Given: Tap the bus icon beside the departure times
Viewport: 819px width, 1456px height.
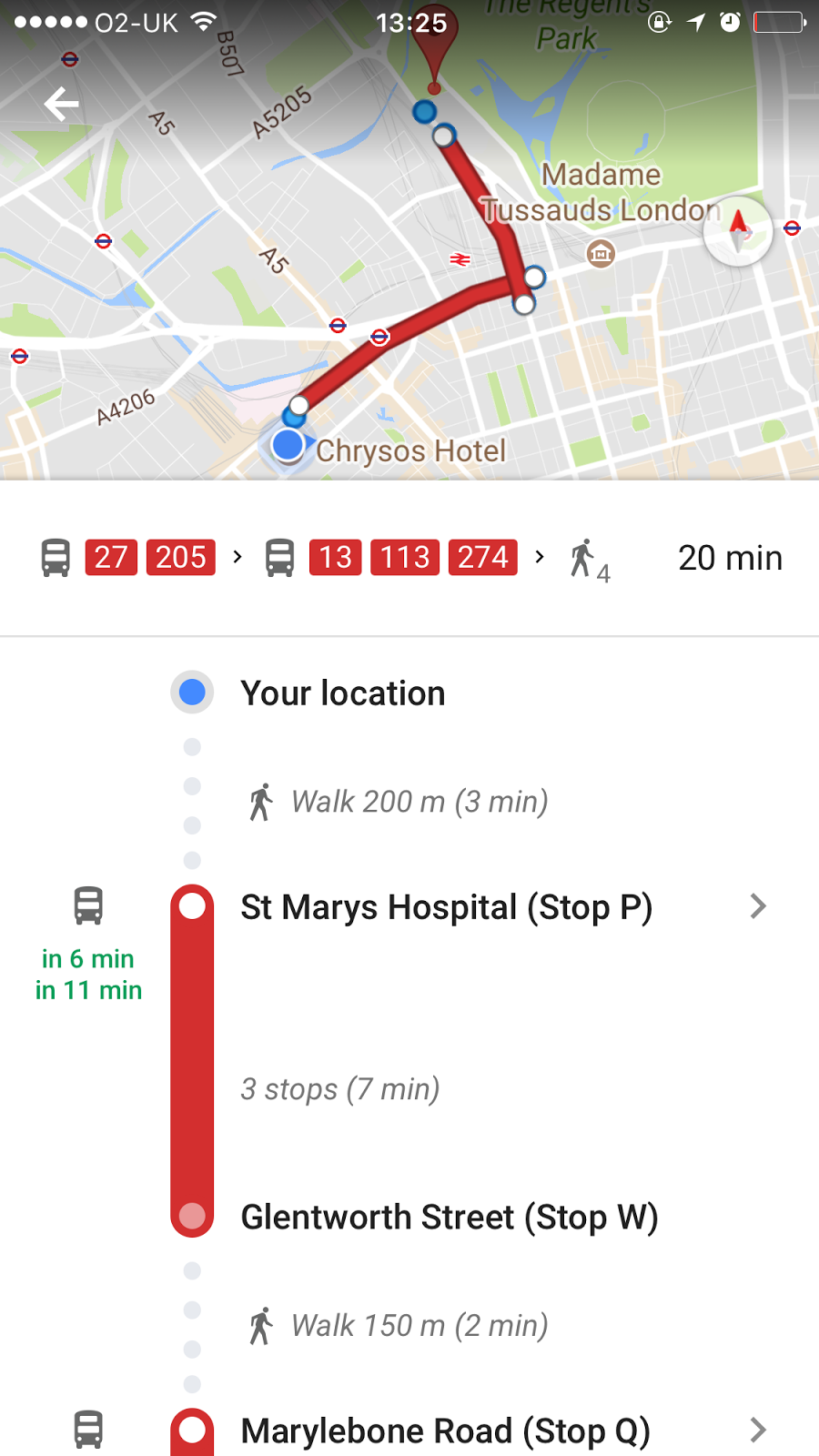Looking at the screenshot, I should click(x=88, y=905).
